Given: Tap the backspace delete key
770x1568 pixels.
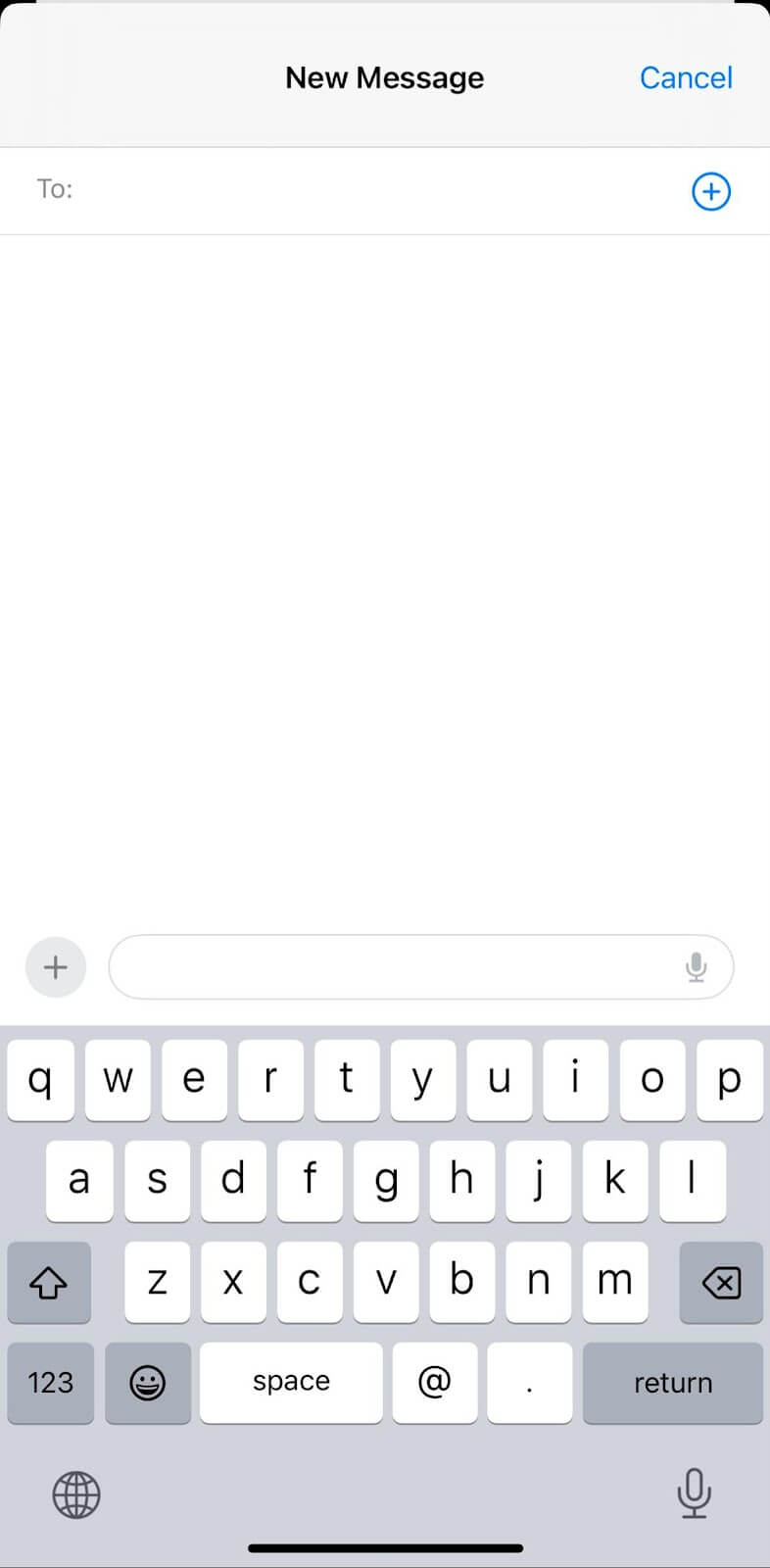Looking at the screenshot, I should pyautogui.click(x=720, y=1282).
